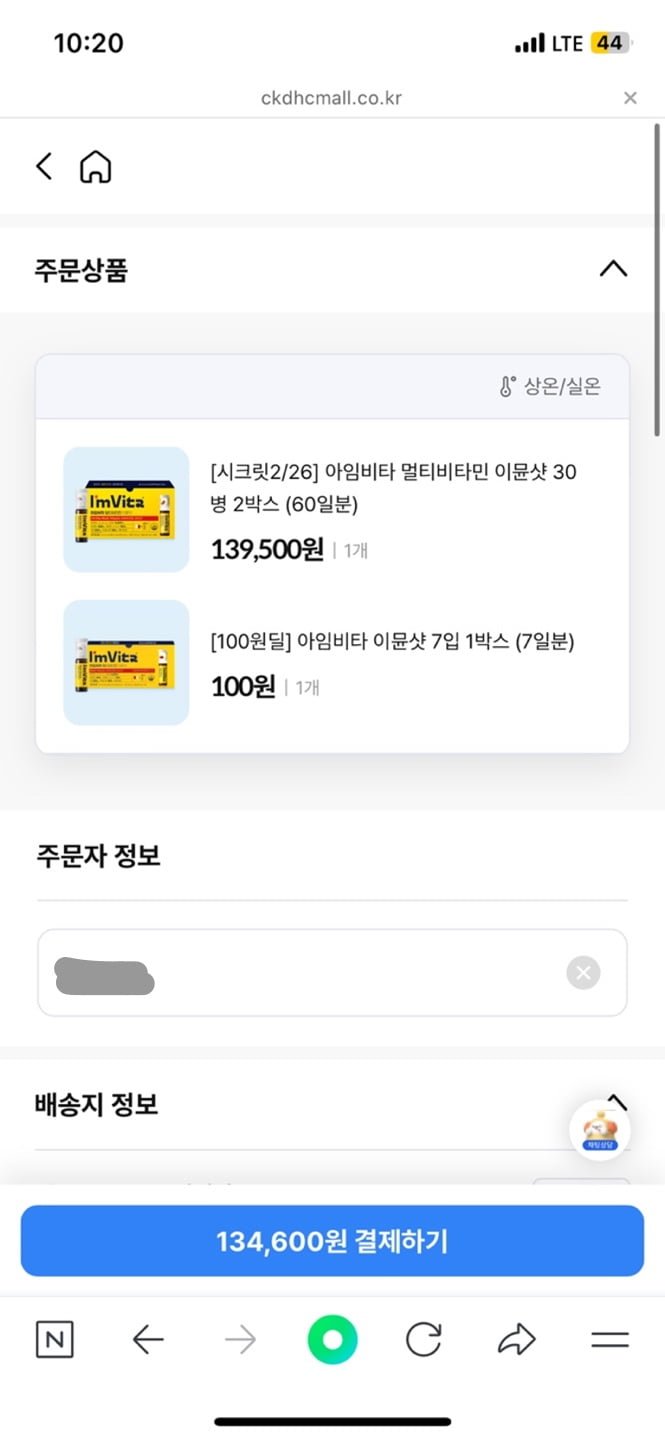Open the 100원딜 아임비타 이뮨샷 7입 product

(392, 642)
